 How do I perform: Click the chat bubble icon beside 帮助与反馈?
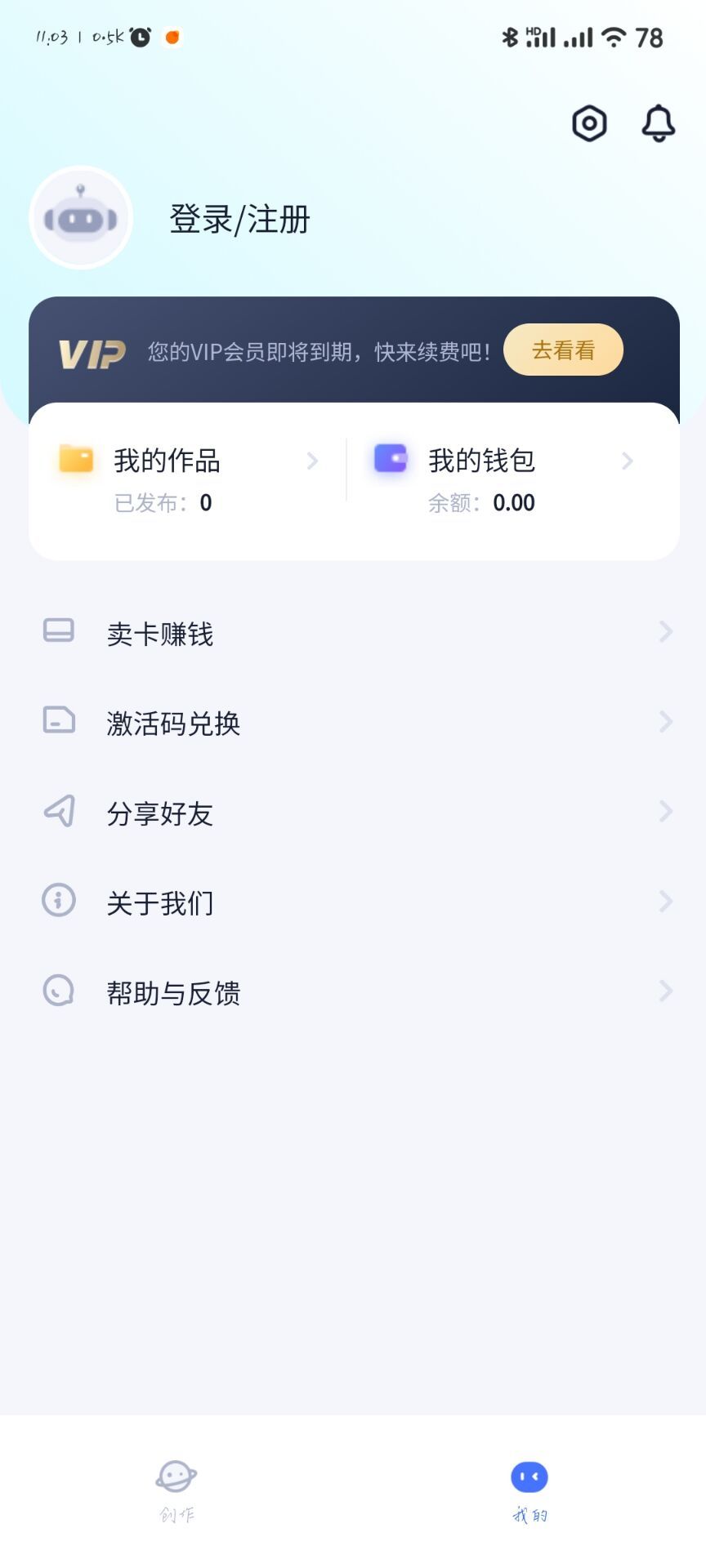click(57, 991)
